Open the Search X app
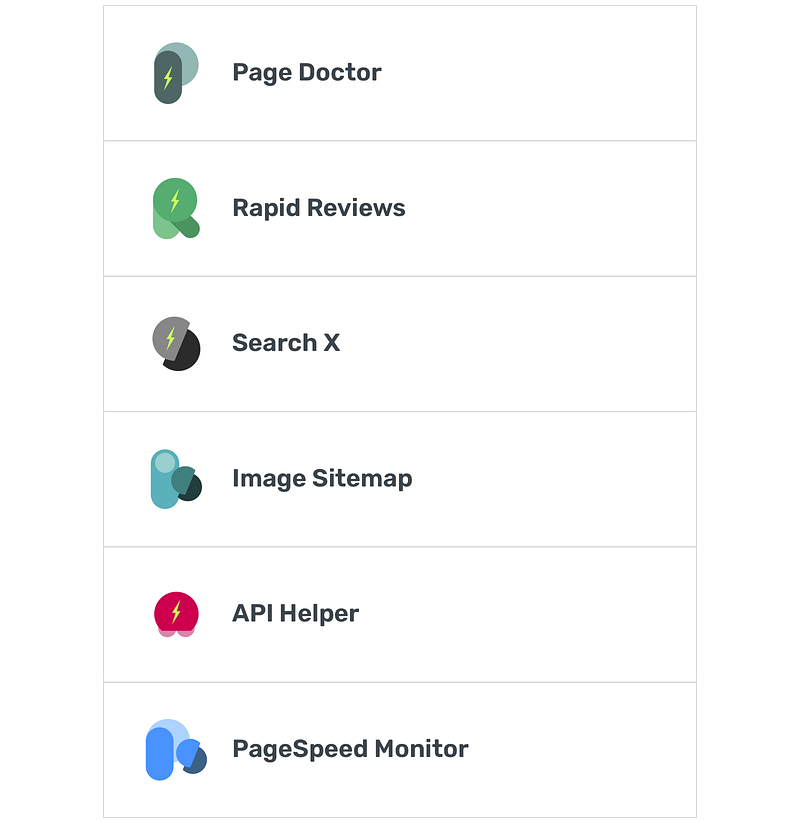Viewport: 800px width, 823px height. coord(286,343)
